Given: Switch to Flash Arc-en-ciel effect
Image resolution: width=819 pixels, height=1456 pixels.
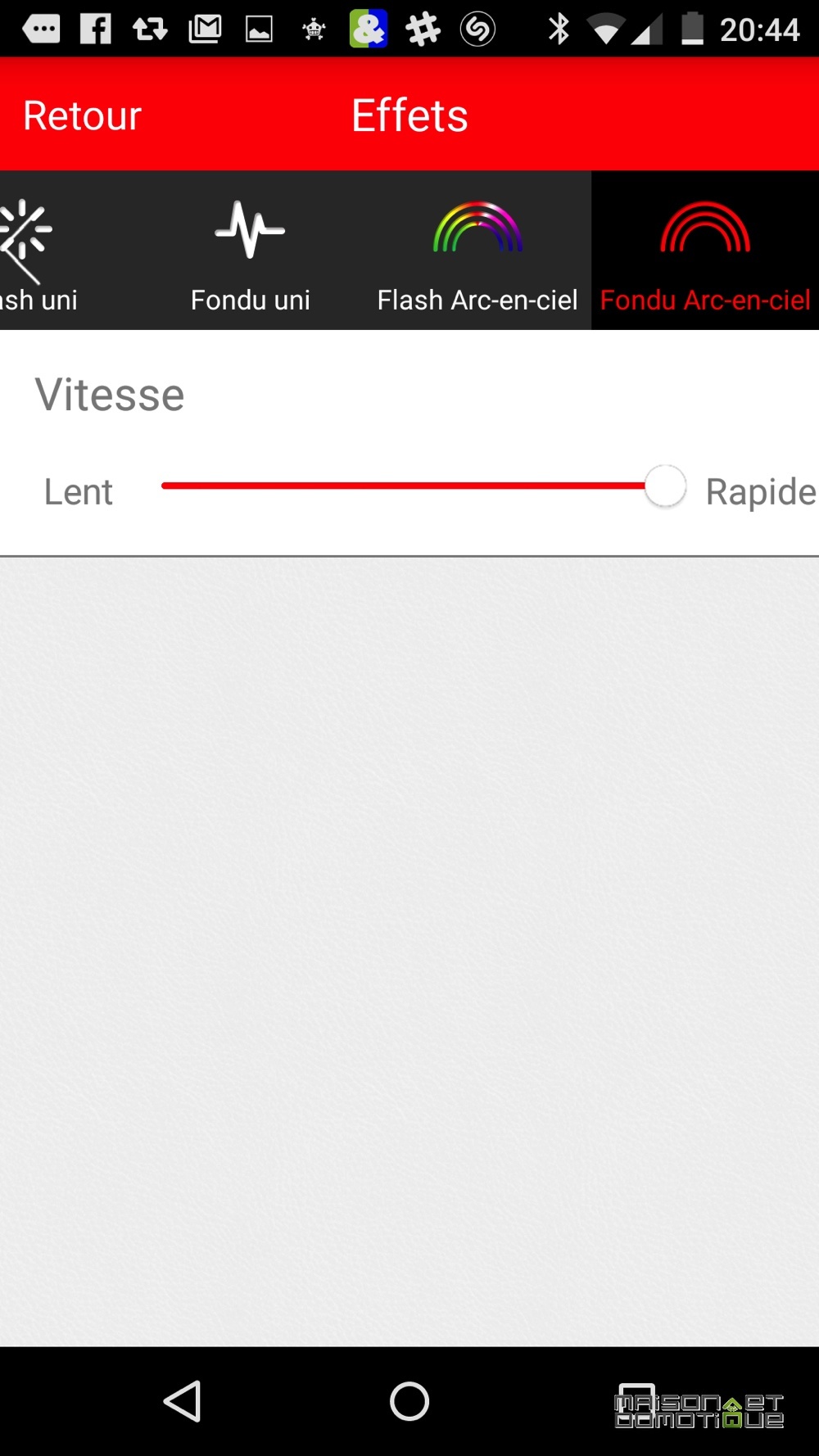Looking at the screenshot, I should pyautogui.click(x=477, y=251).
